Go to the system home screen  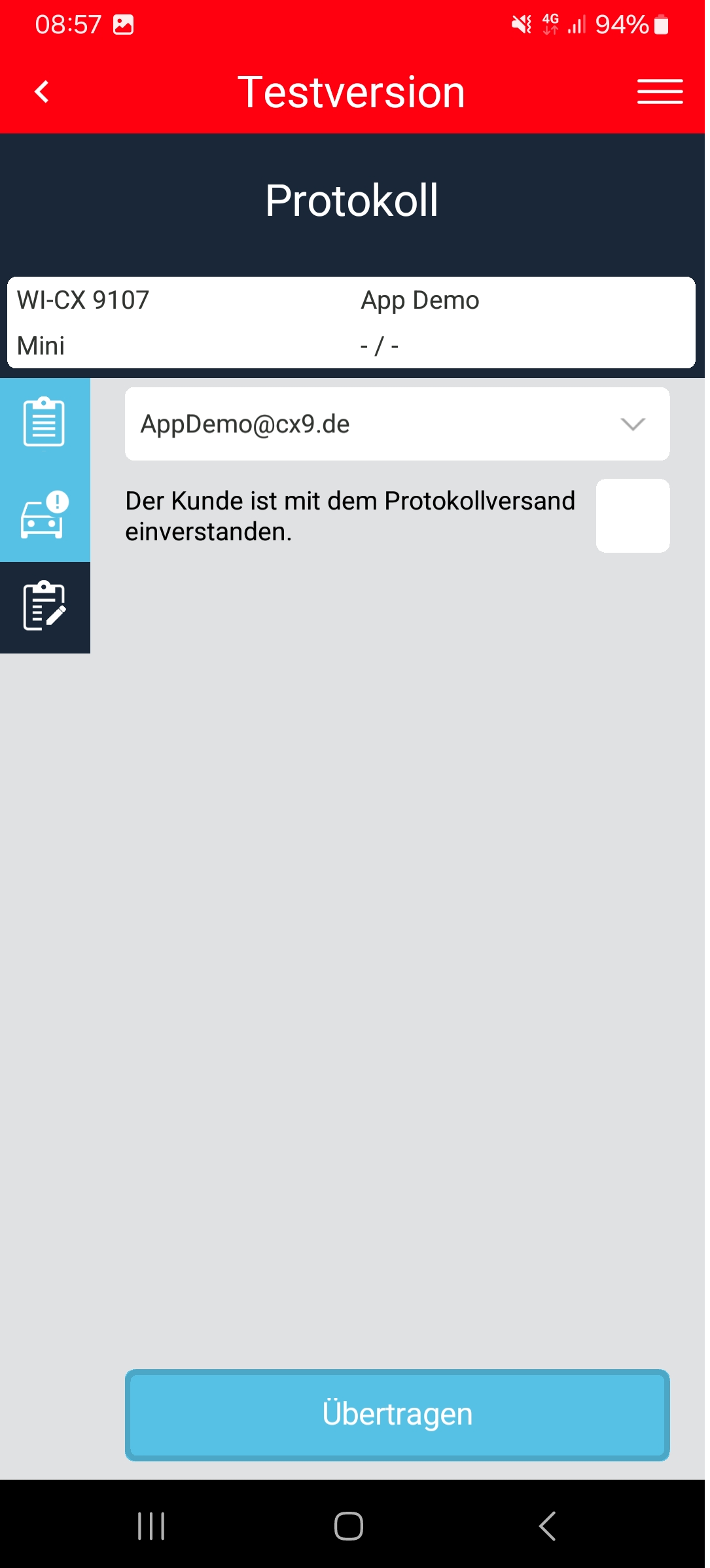tap(348, 1526)
